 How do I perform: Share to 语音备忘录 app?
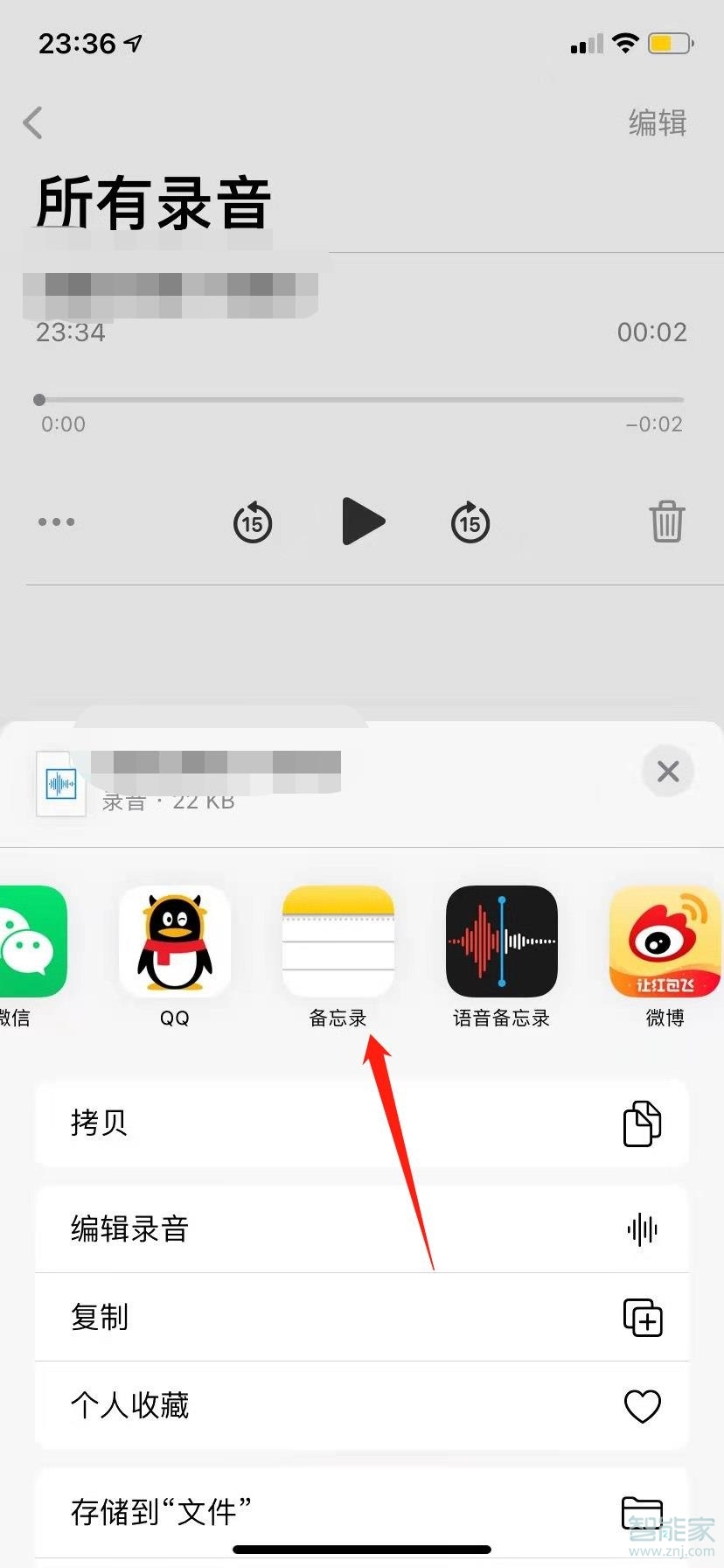[501, 941]
